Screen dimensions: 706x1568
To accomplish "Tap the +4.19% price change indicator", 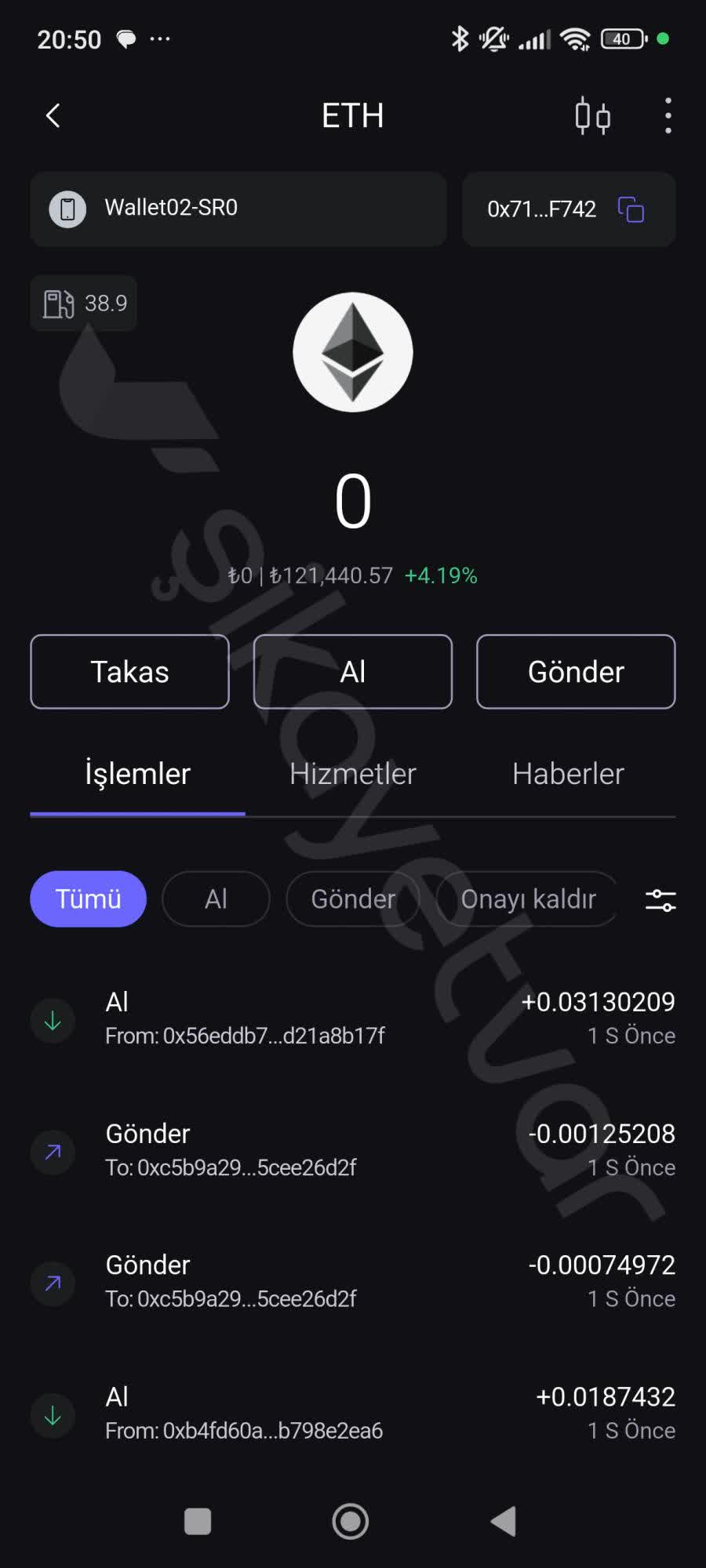I will point(441,575).
